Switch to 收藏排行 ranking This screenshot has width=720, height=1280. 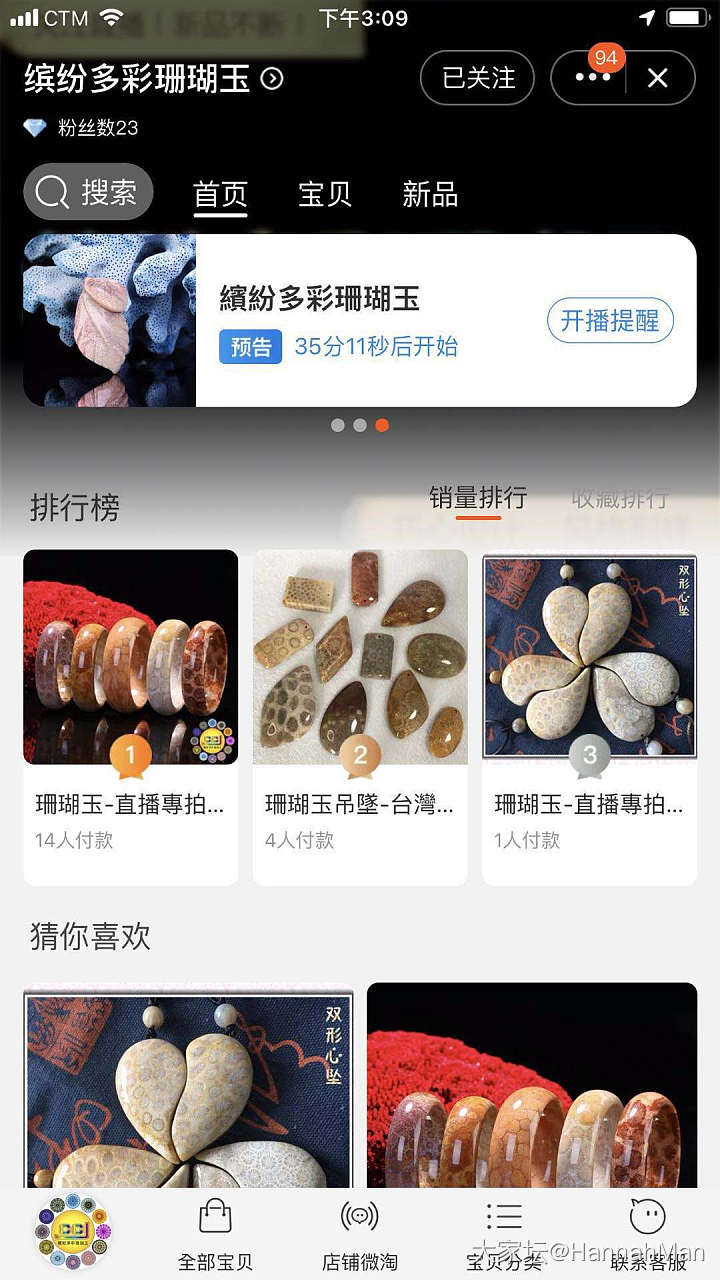pos(619,498)
